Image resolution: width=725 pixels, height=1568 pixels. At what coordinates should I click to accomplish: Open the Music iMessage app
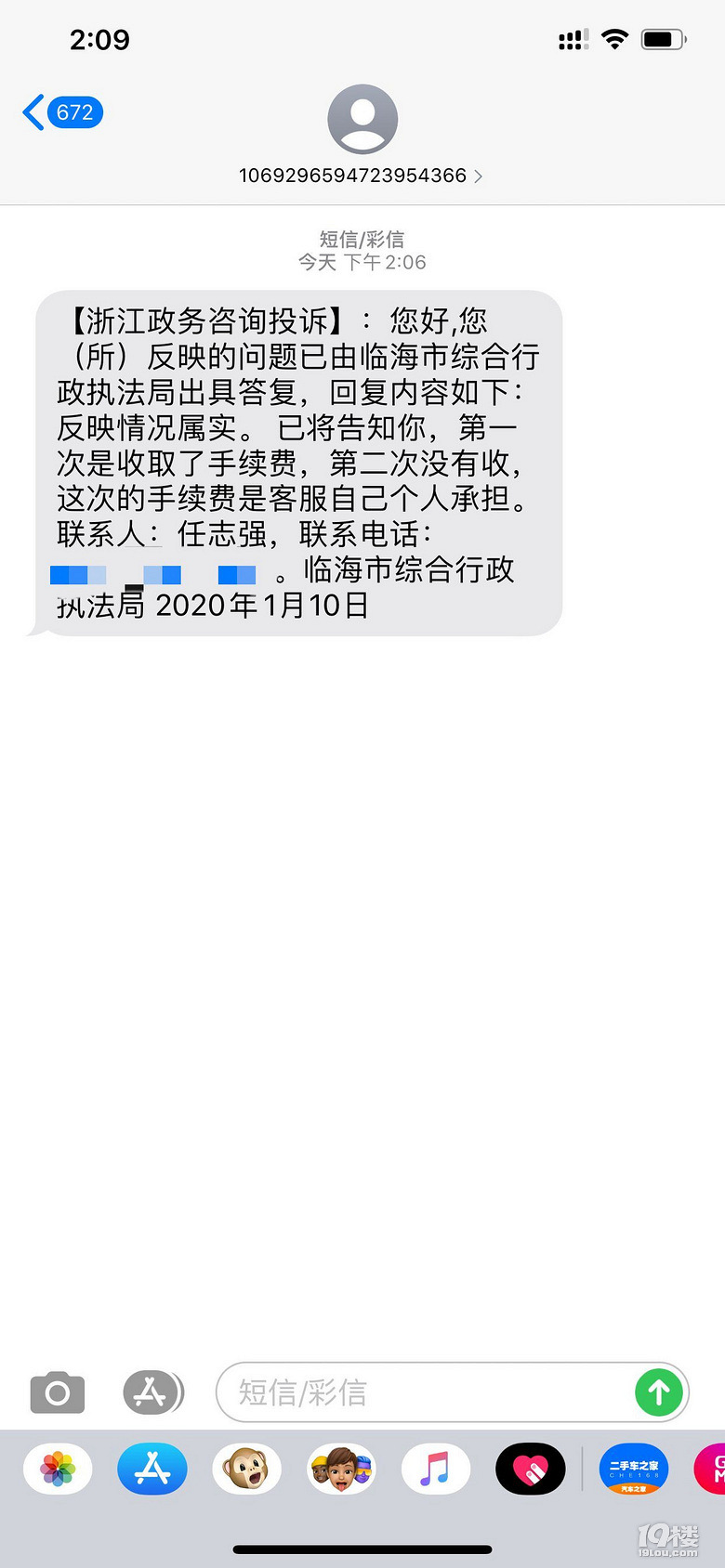436,1470
